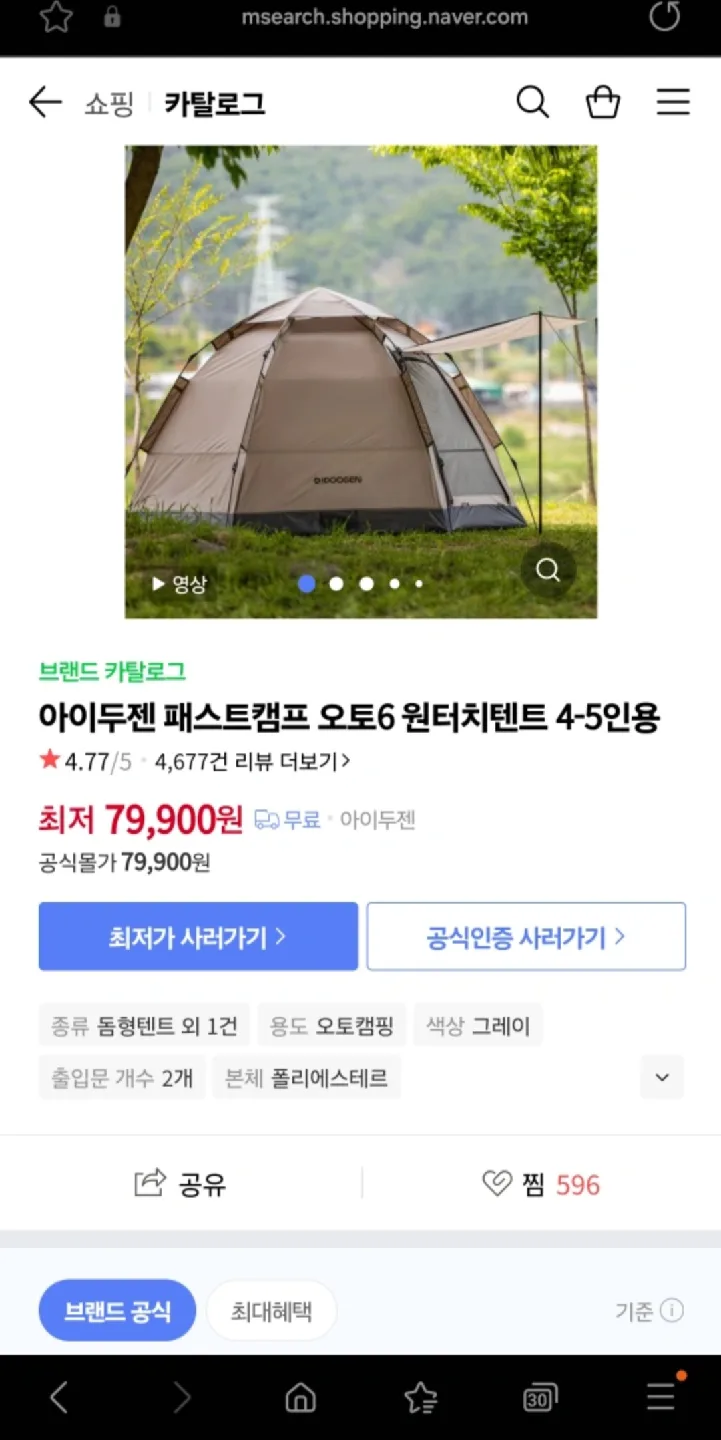Select the 브랜드 공식 filter pill

click(116, 1310)
